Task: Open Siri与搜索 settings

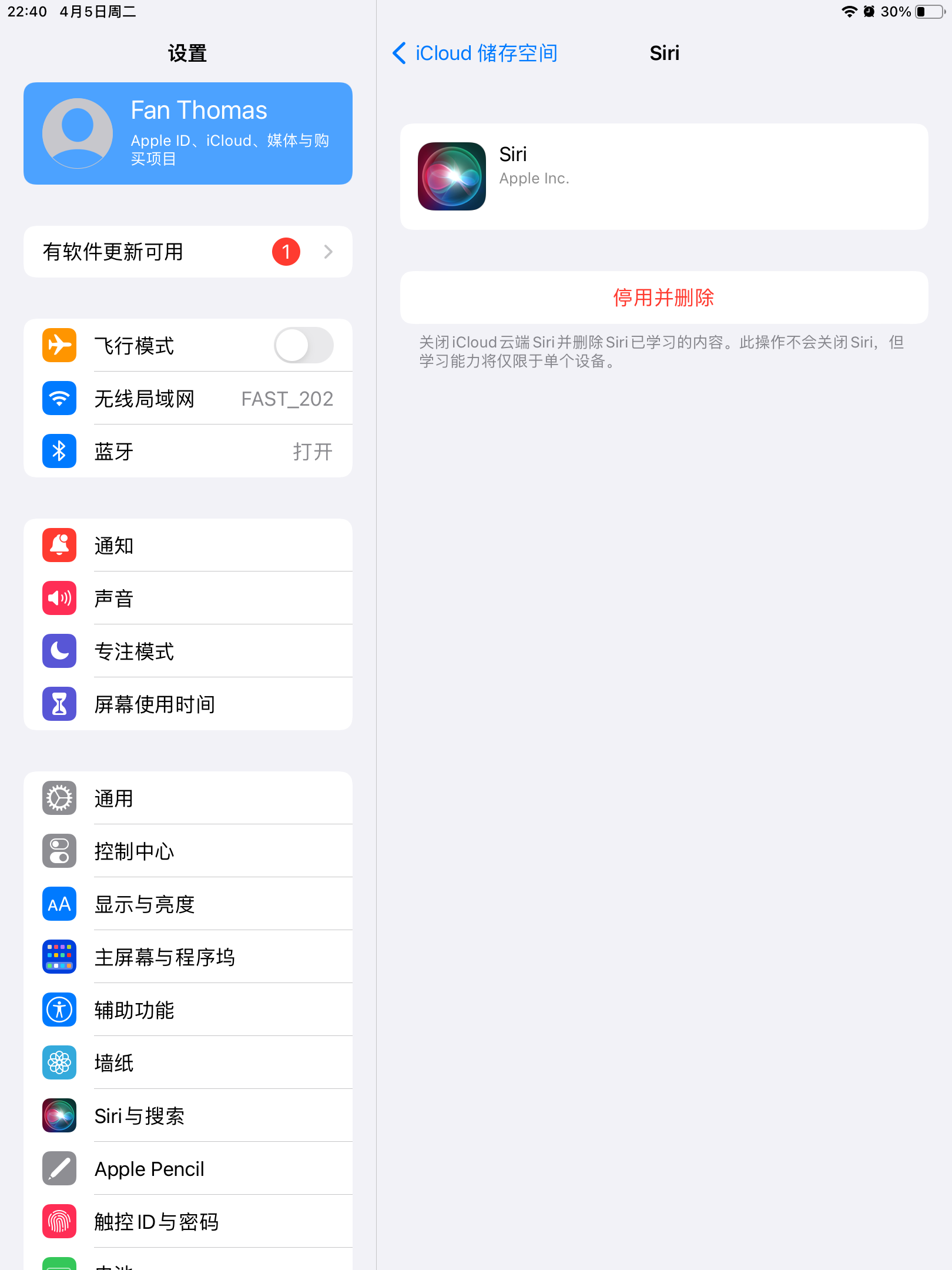Action: pyautogui.click(x=188, y=1116)
